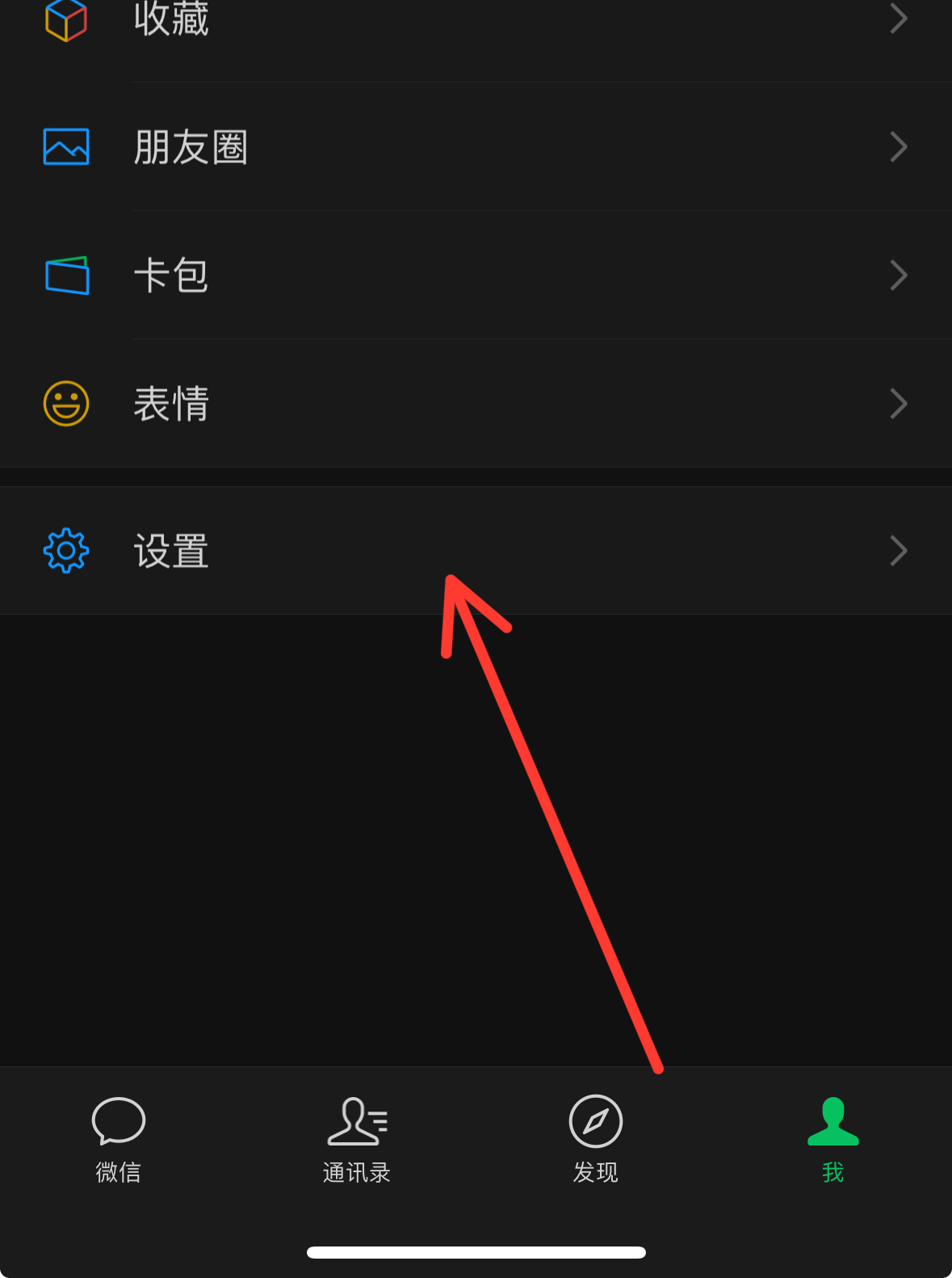Expand the Settings row chevron
This screenshot has width=952, height=1278.
pyautogui.click(x=898, y=550)
